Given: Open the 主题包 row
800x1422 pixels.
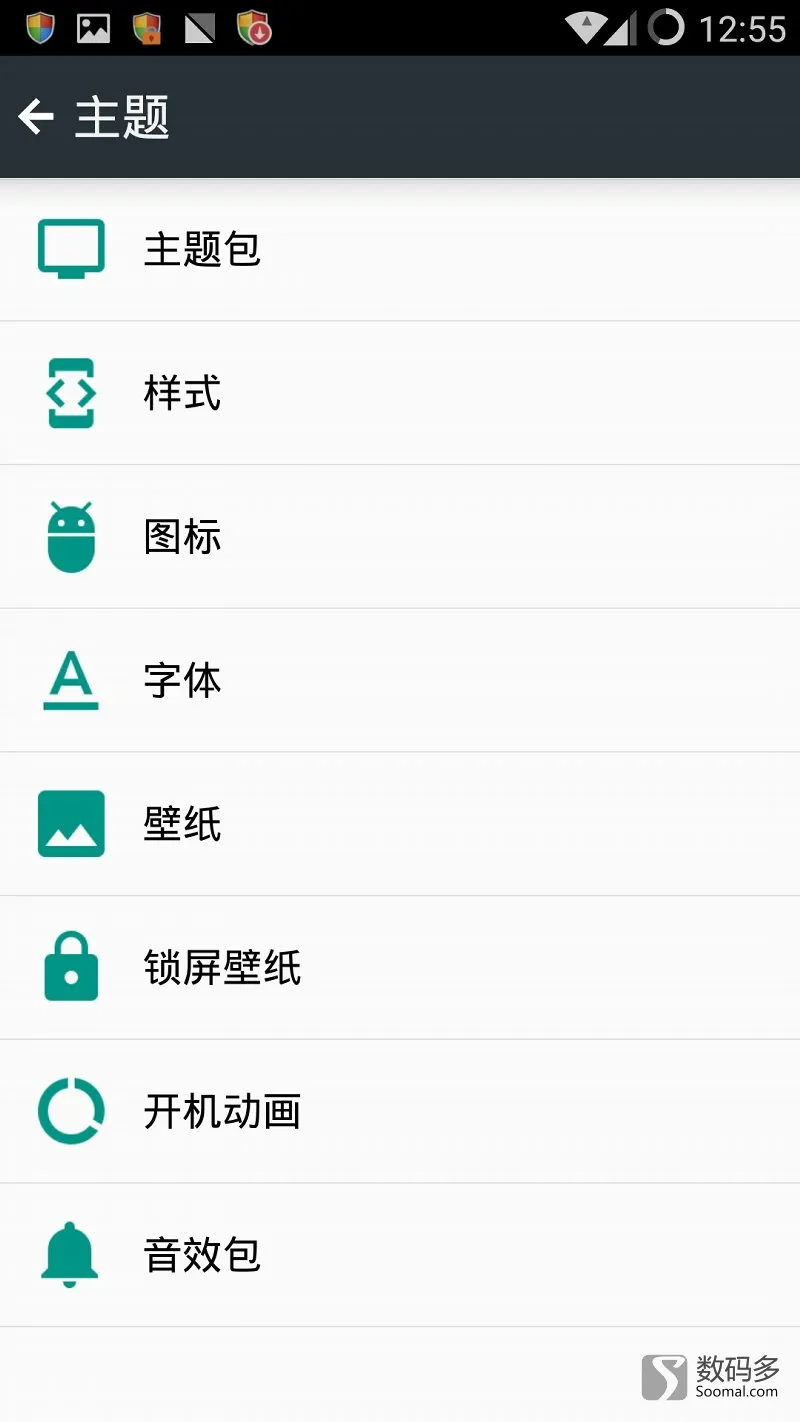Looking at the screenshot, I should [x=400, y=249].
